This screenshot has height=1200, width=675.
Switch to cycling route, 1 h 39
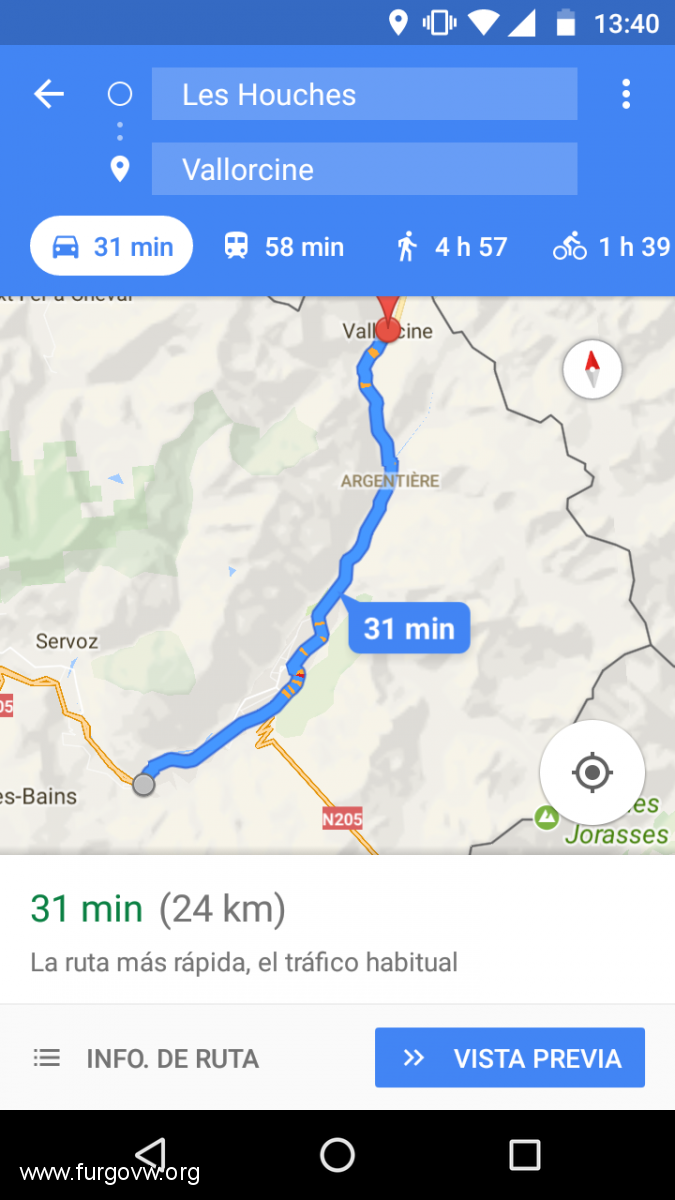pyautogui.click(x=611, y=246)
